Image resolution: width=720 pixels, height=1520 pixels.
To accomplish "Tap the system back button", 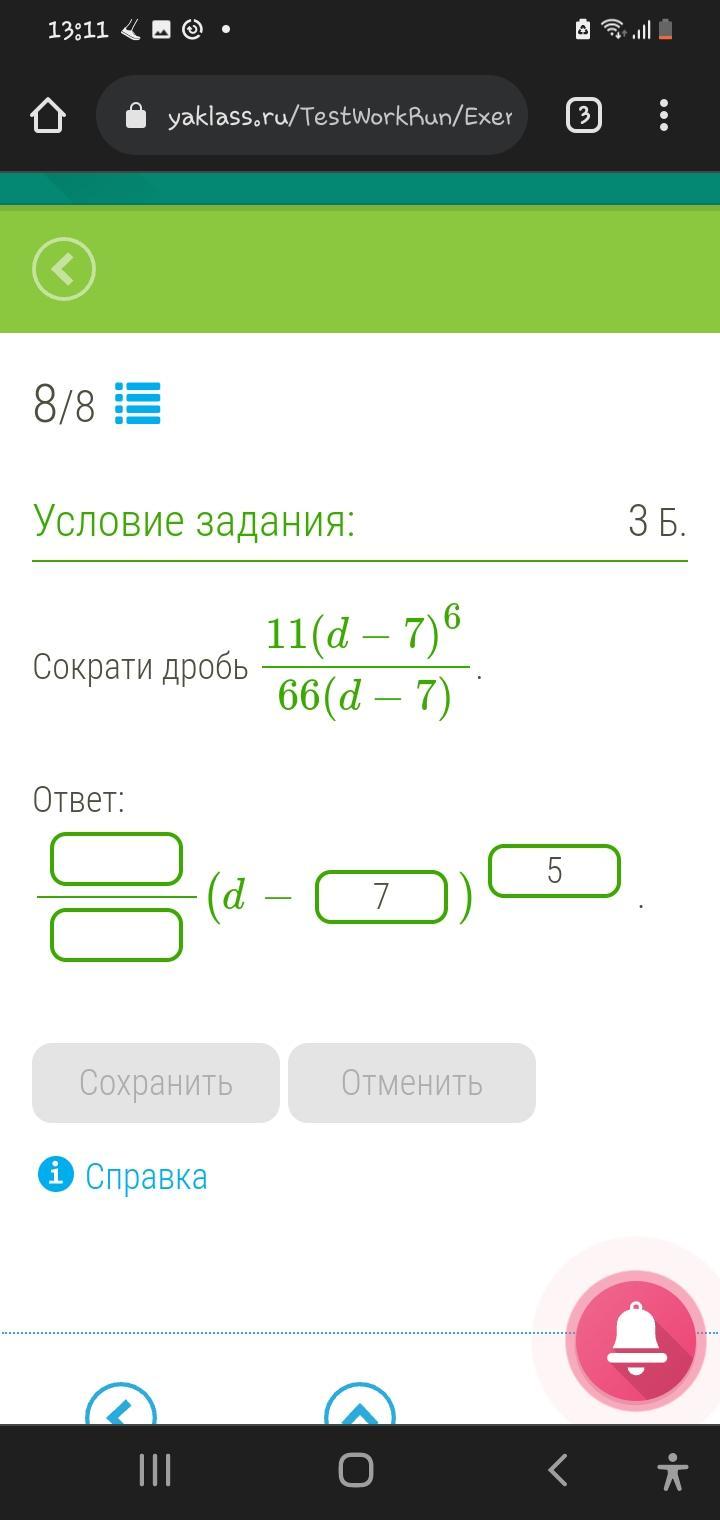I will click(558, 1470).
